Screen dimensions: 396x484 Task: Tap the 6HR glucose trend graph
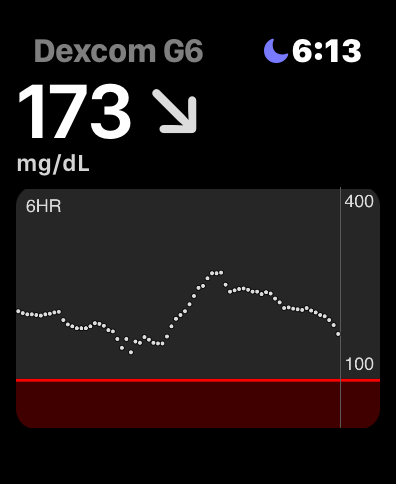(x=198, y=308)
